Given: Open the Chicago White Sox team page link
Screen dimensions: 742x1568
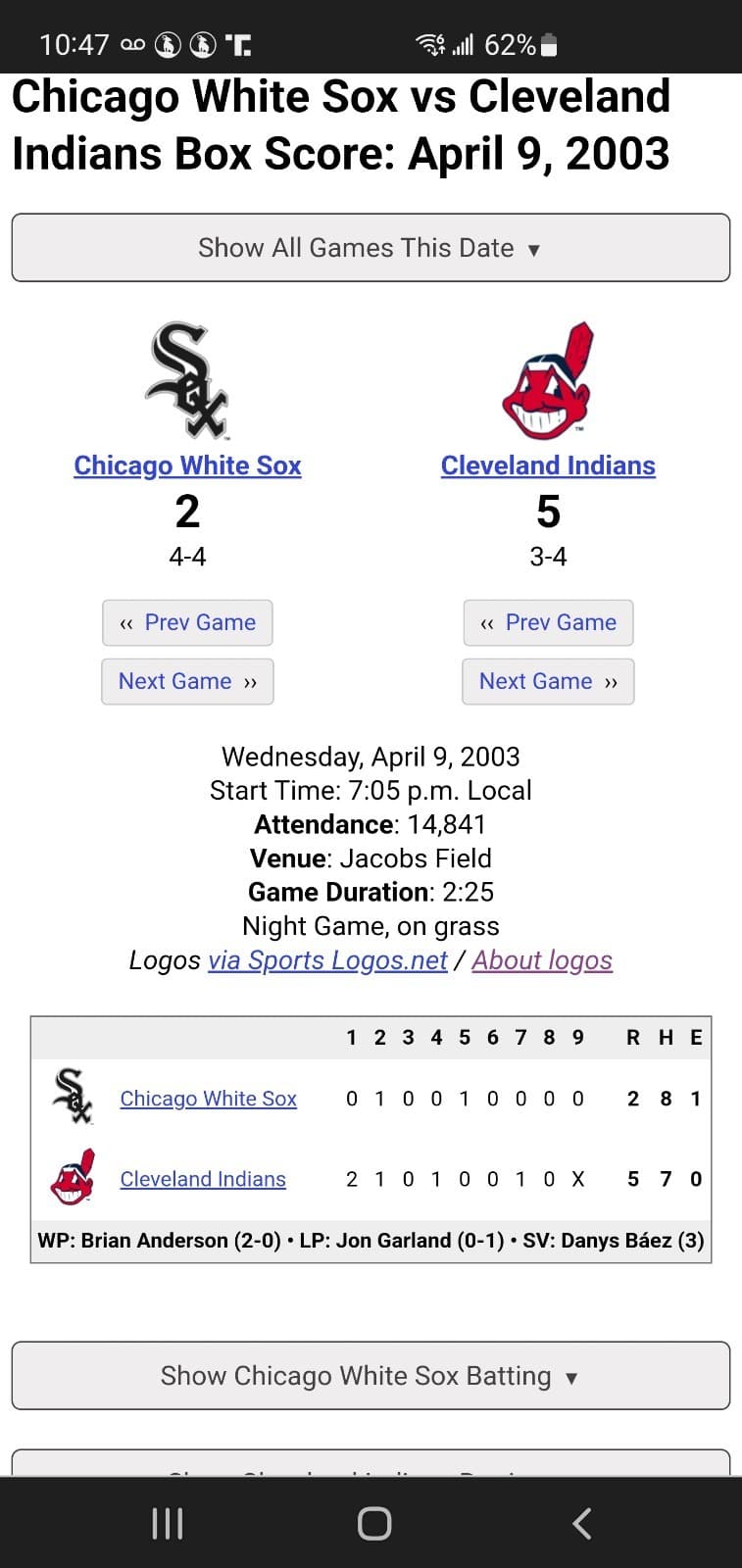Looking at the screenshot, I should 187,465.
